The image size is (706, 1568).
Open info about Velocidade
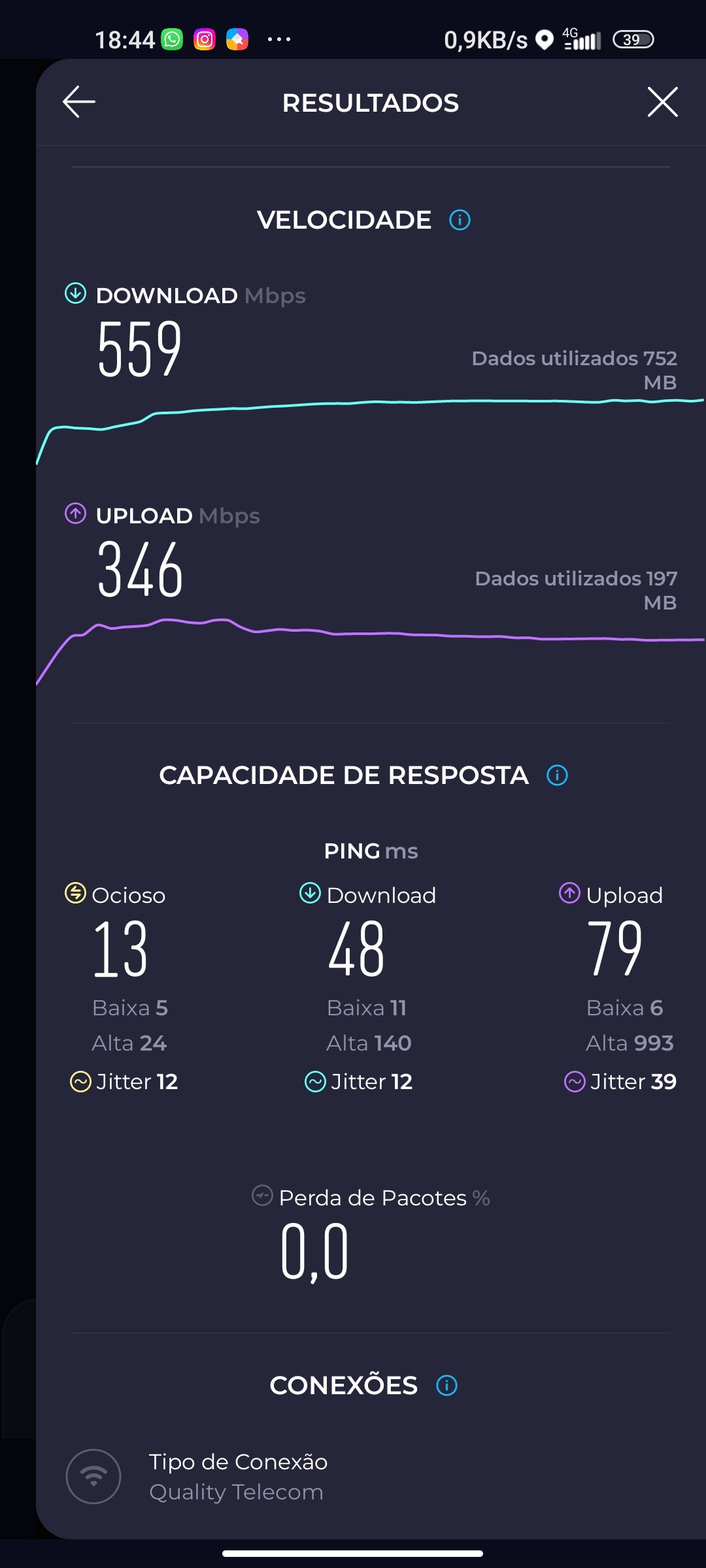[x=460, y=220]
